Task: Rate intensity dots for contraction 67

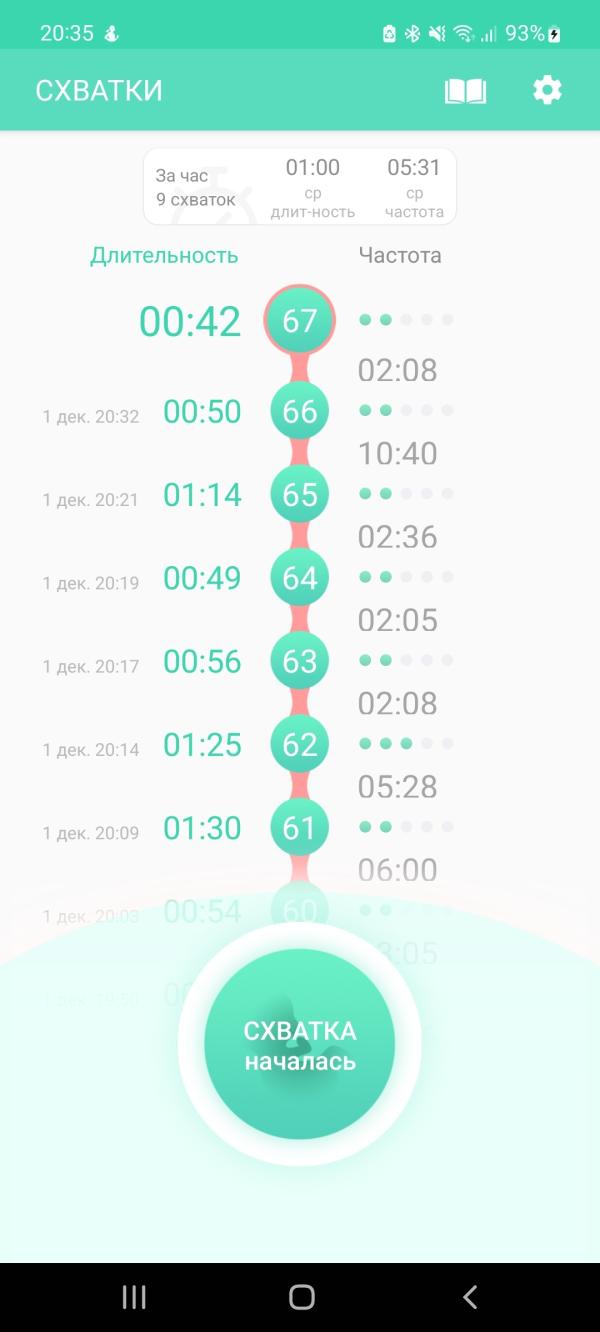Action: pyautogui.click(x=406, y=320)
